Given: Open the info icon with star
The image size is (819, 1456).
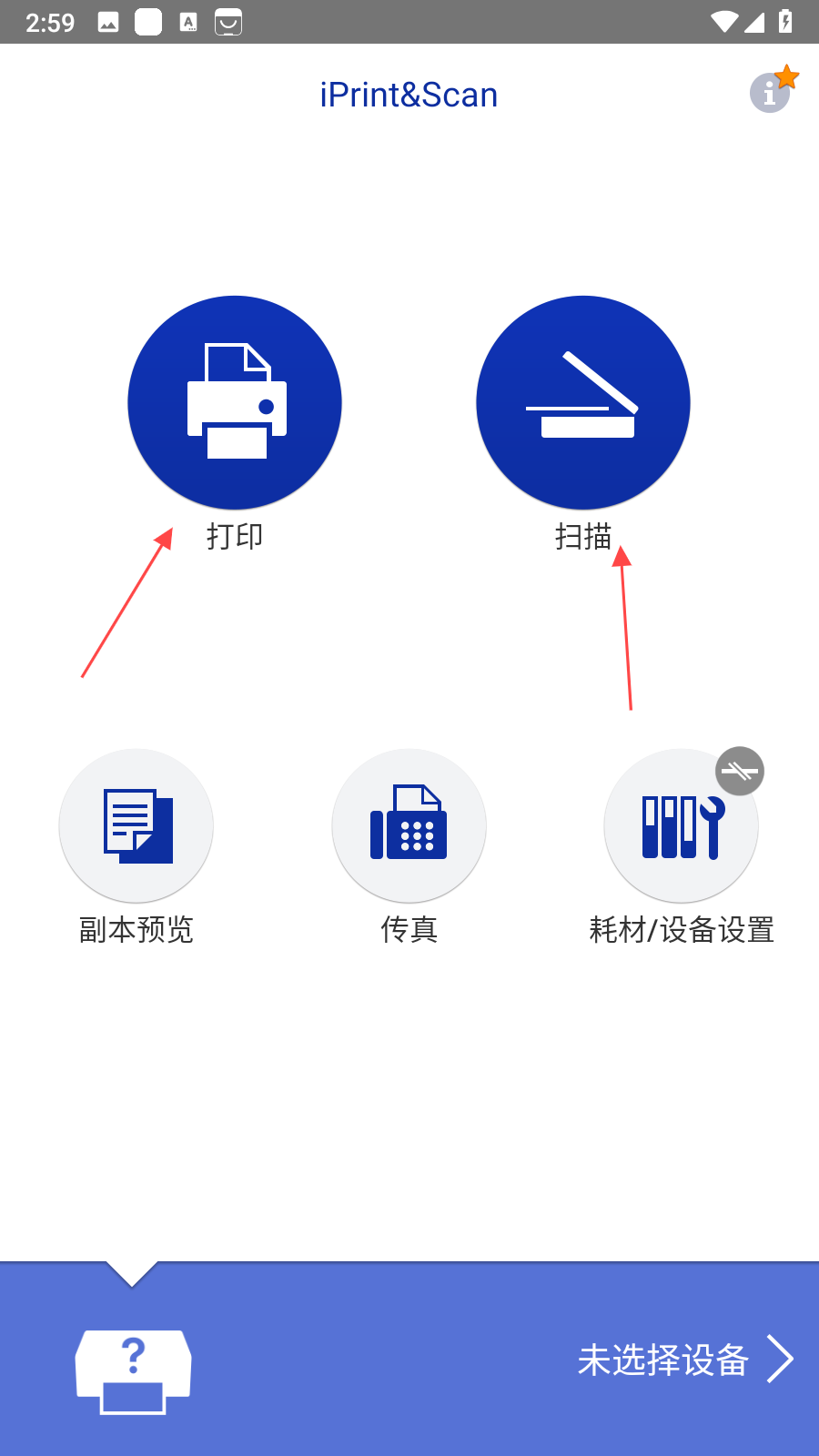Looking at the screenshot, I should click(x=771, y=92).
